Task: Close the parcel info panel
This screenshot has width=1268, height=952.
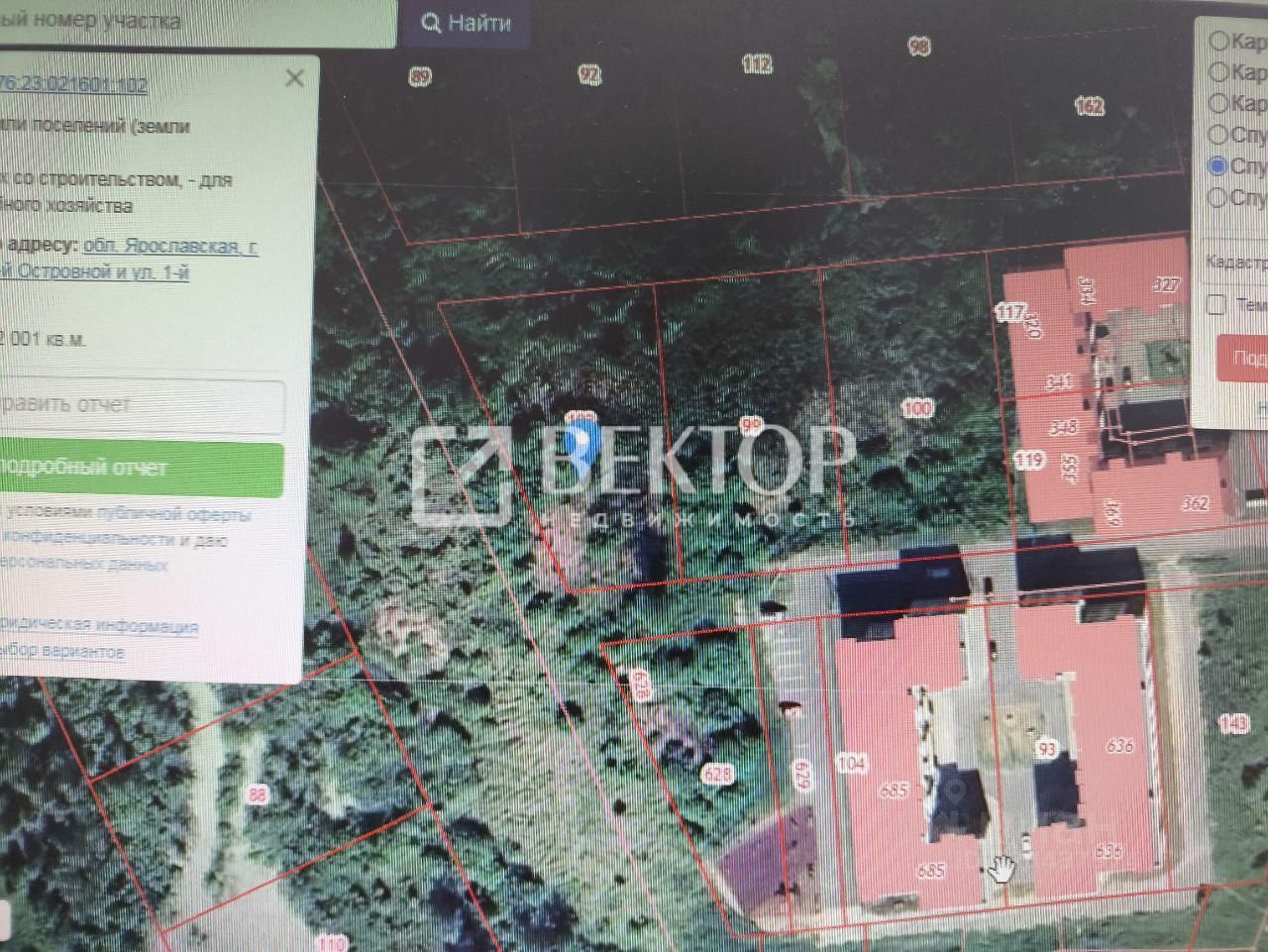Action: 294,78
